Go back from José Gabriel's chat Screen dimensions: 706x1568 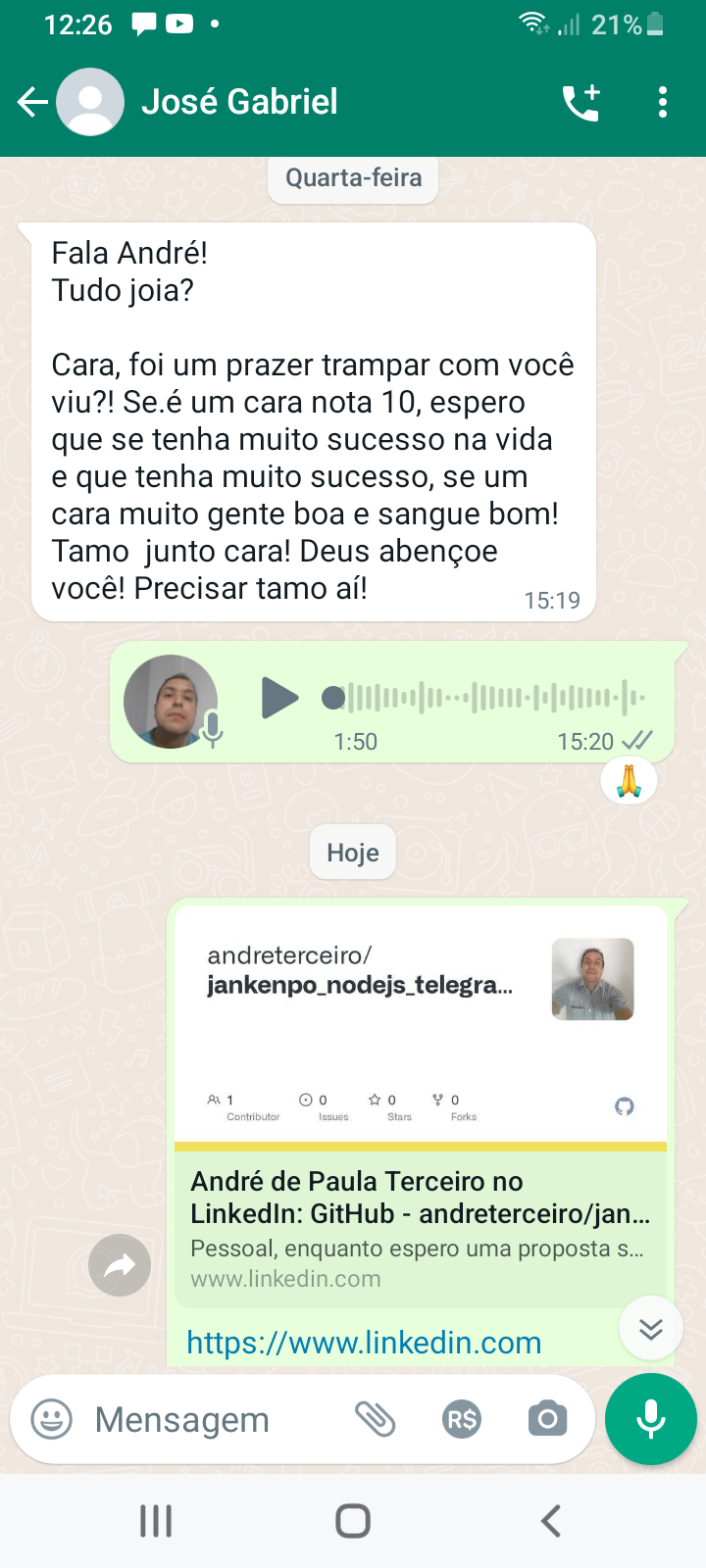point(32,102)
